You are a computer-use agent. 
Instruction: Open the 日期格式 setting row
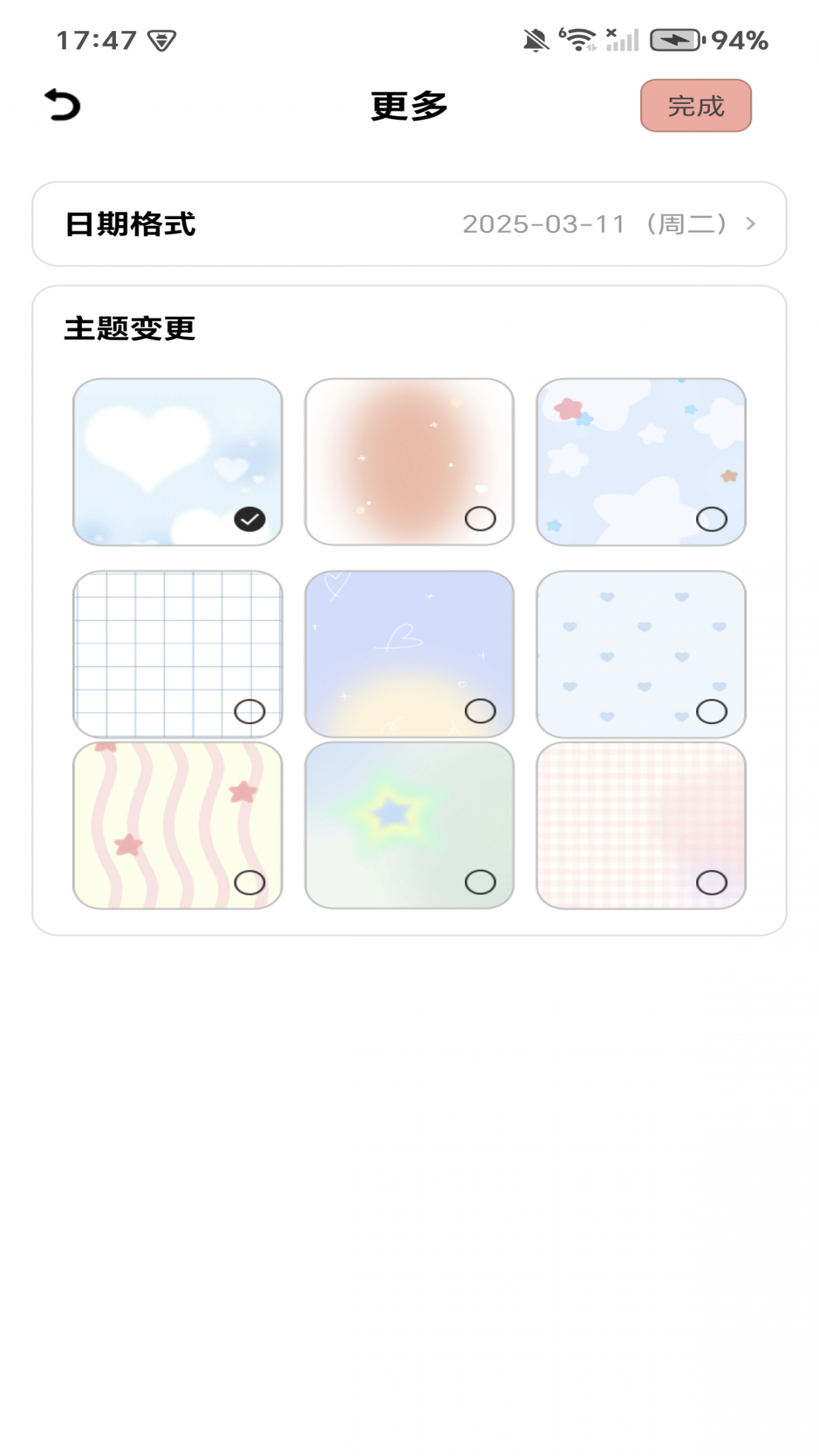409,224
